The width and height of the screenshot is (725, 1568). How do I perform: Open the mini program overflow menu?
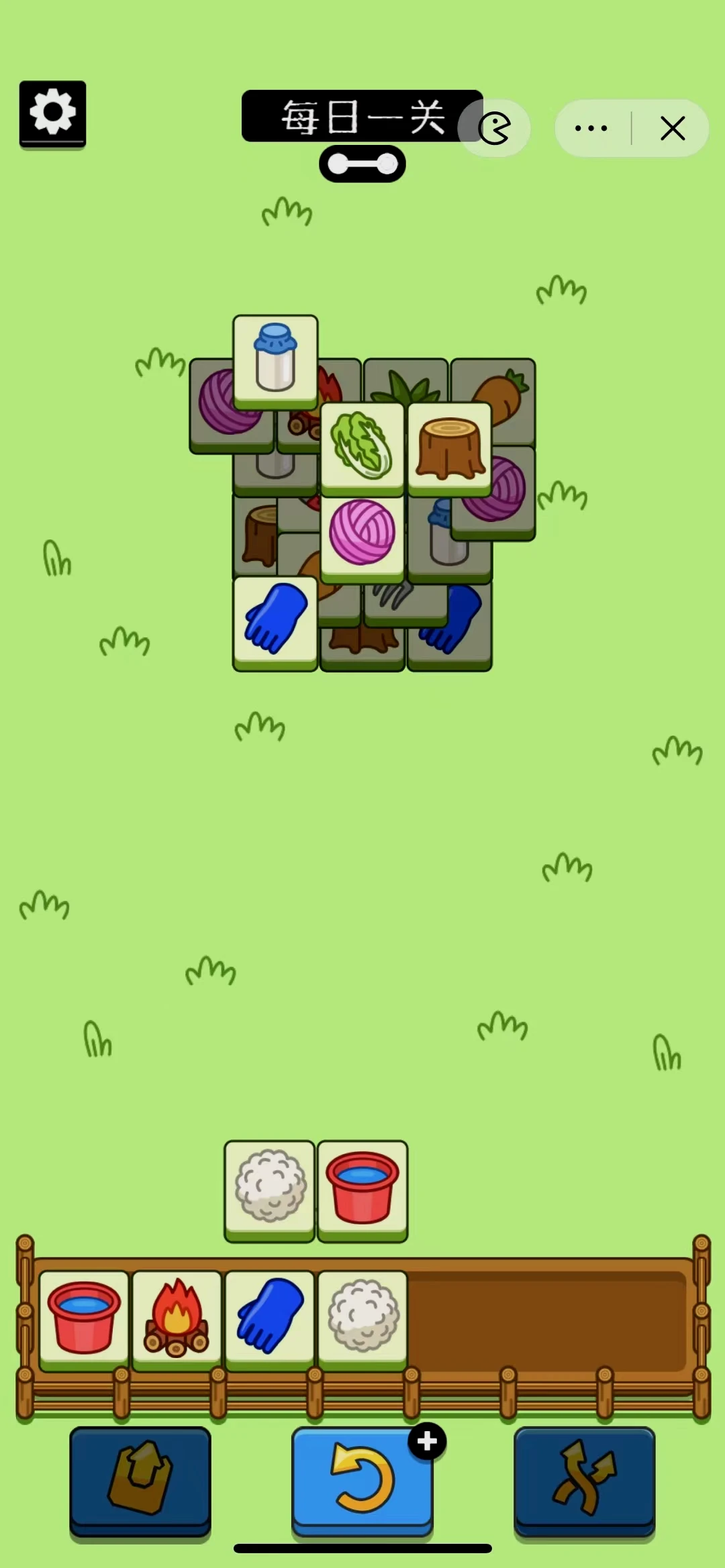coord(591,128)
